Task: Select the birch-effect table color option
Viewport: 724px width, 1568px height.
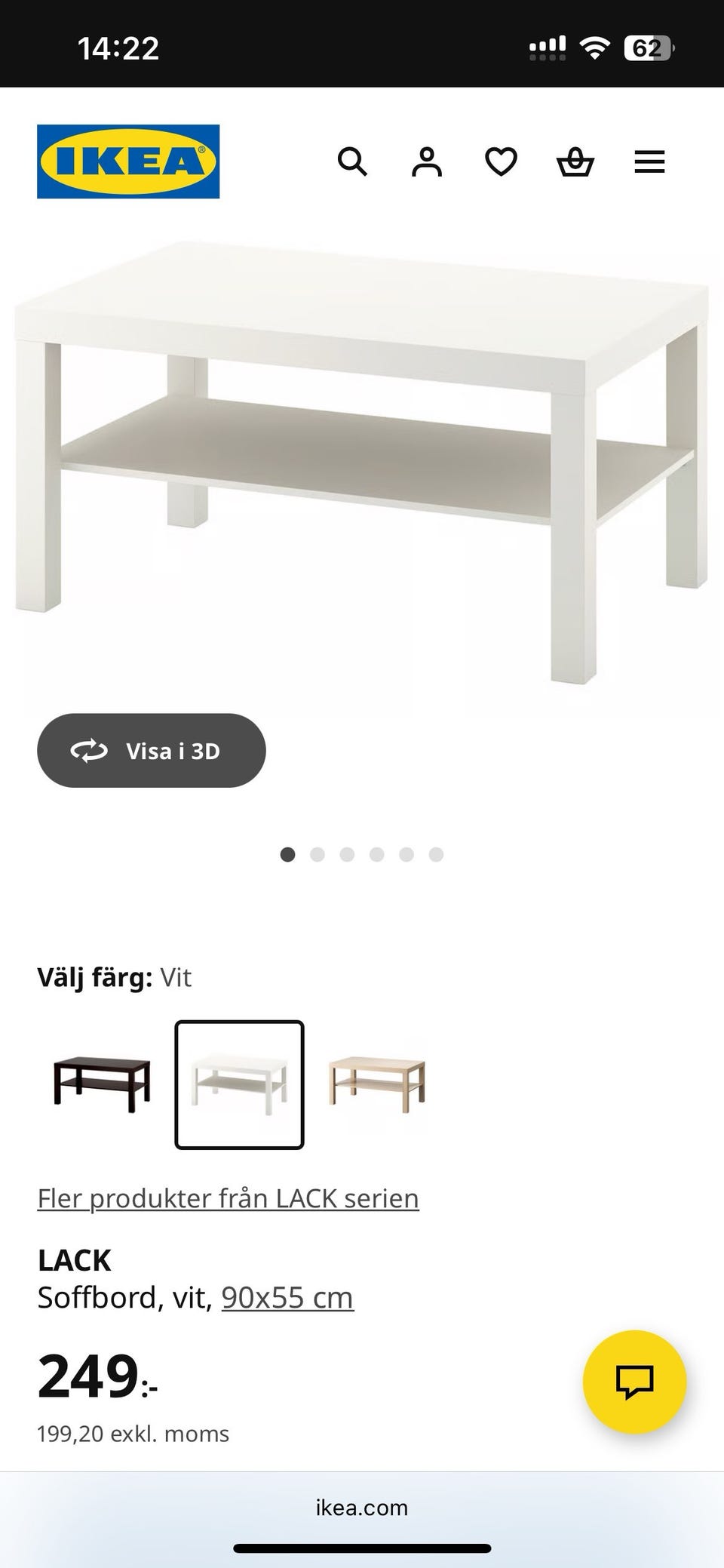Action: [x=377, y=1083]
